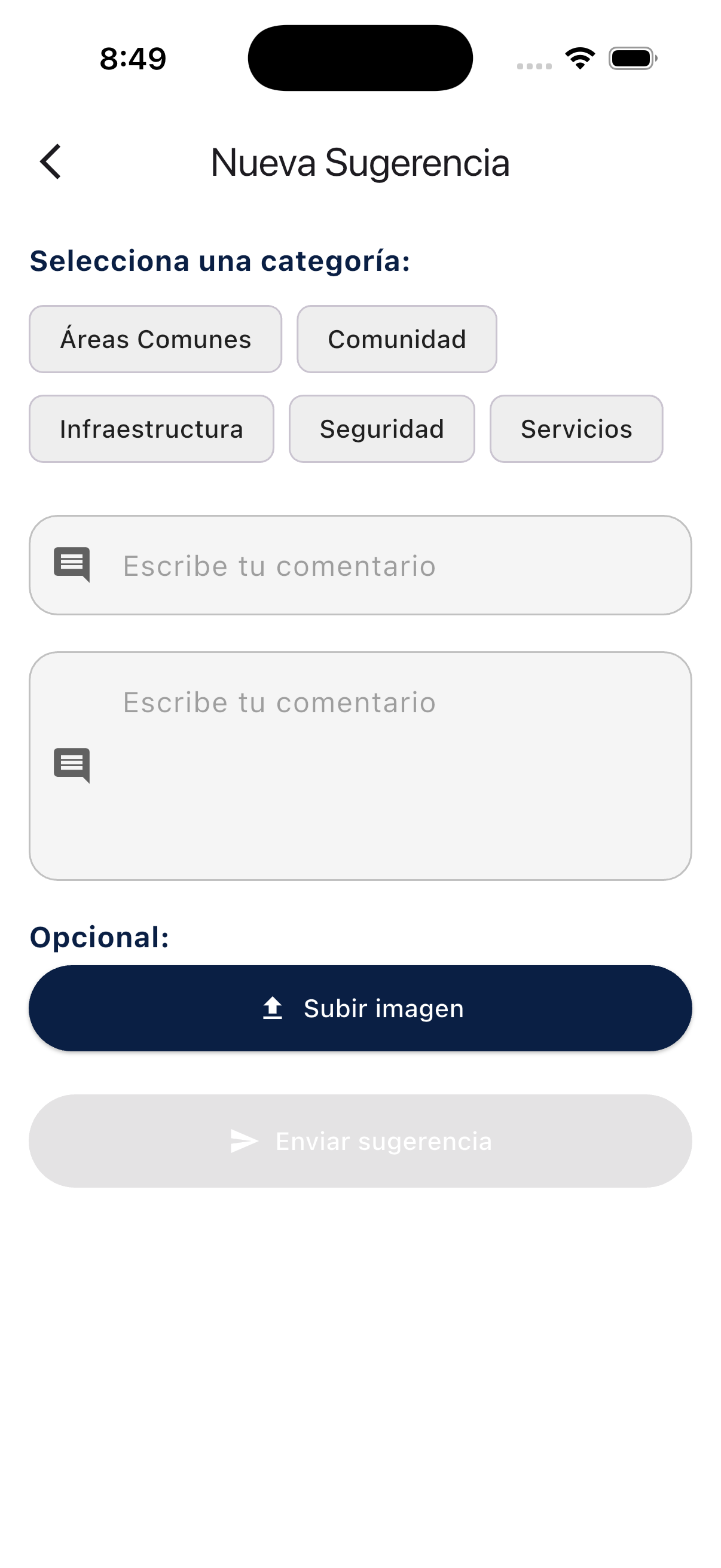Select the Áreas Comunes category
Screen dimensions: 721x1568
(x=156, y=339)
